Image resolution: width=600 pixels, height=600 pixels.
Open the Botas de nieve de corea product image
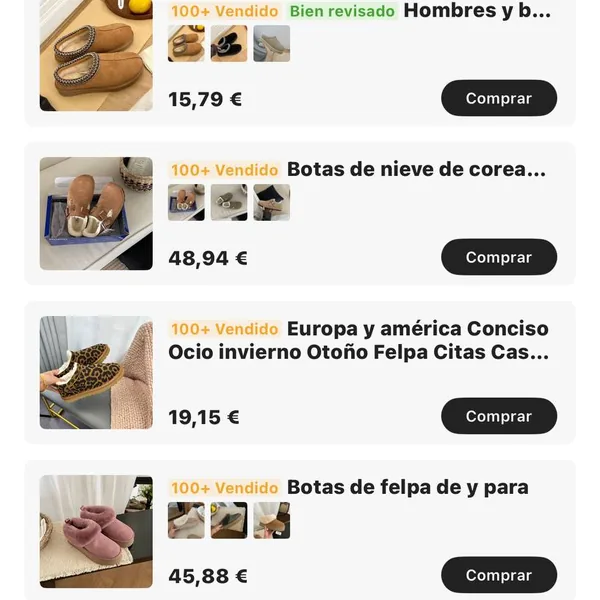pyautogui.click(x=96, y=213)
